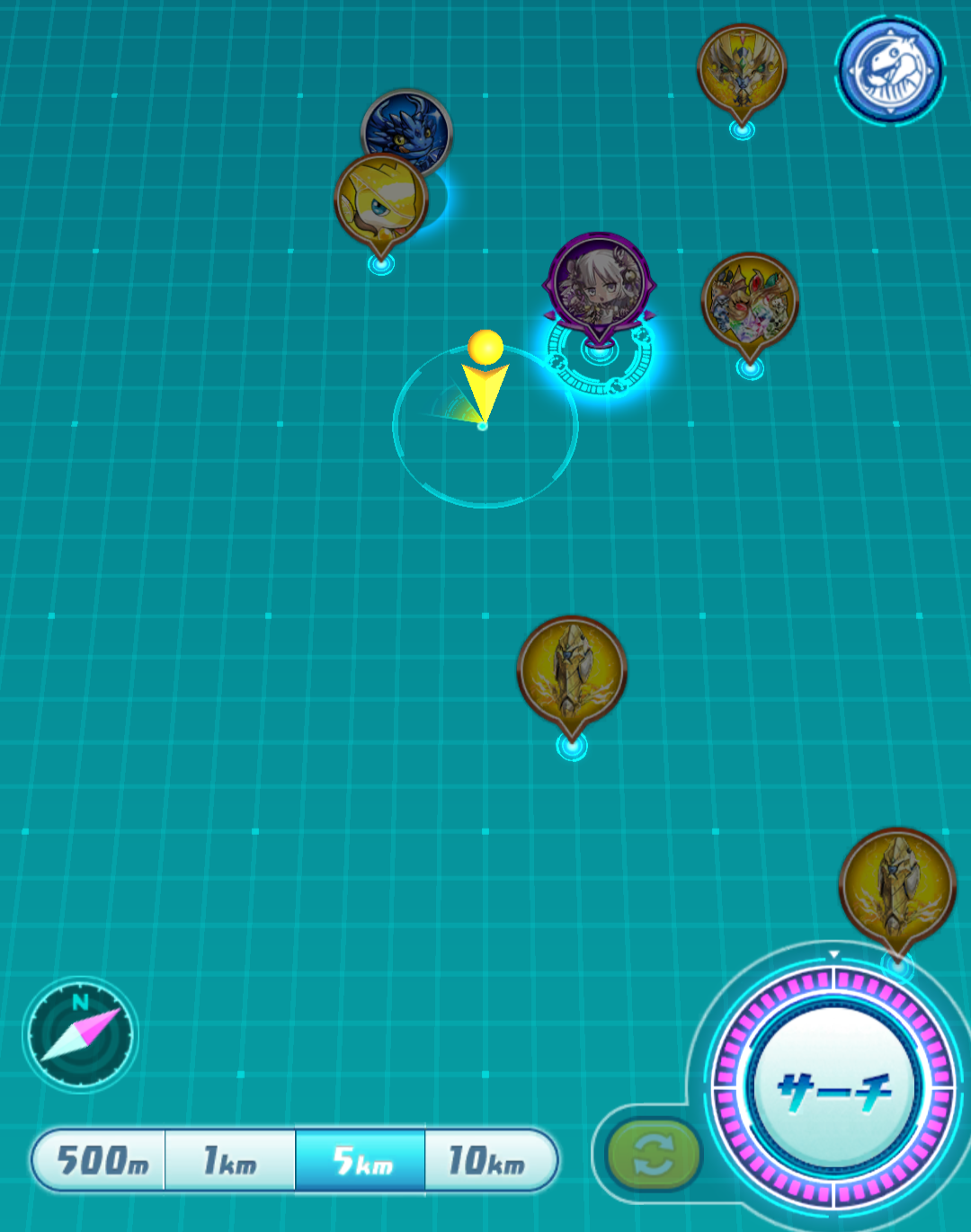Tap the green refresh button
The height and width of the screenshot is (1232, 971).
click(x=653, y=1155)
